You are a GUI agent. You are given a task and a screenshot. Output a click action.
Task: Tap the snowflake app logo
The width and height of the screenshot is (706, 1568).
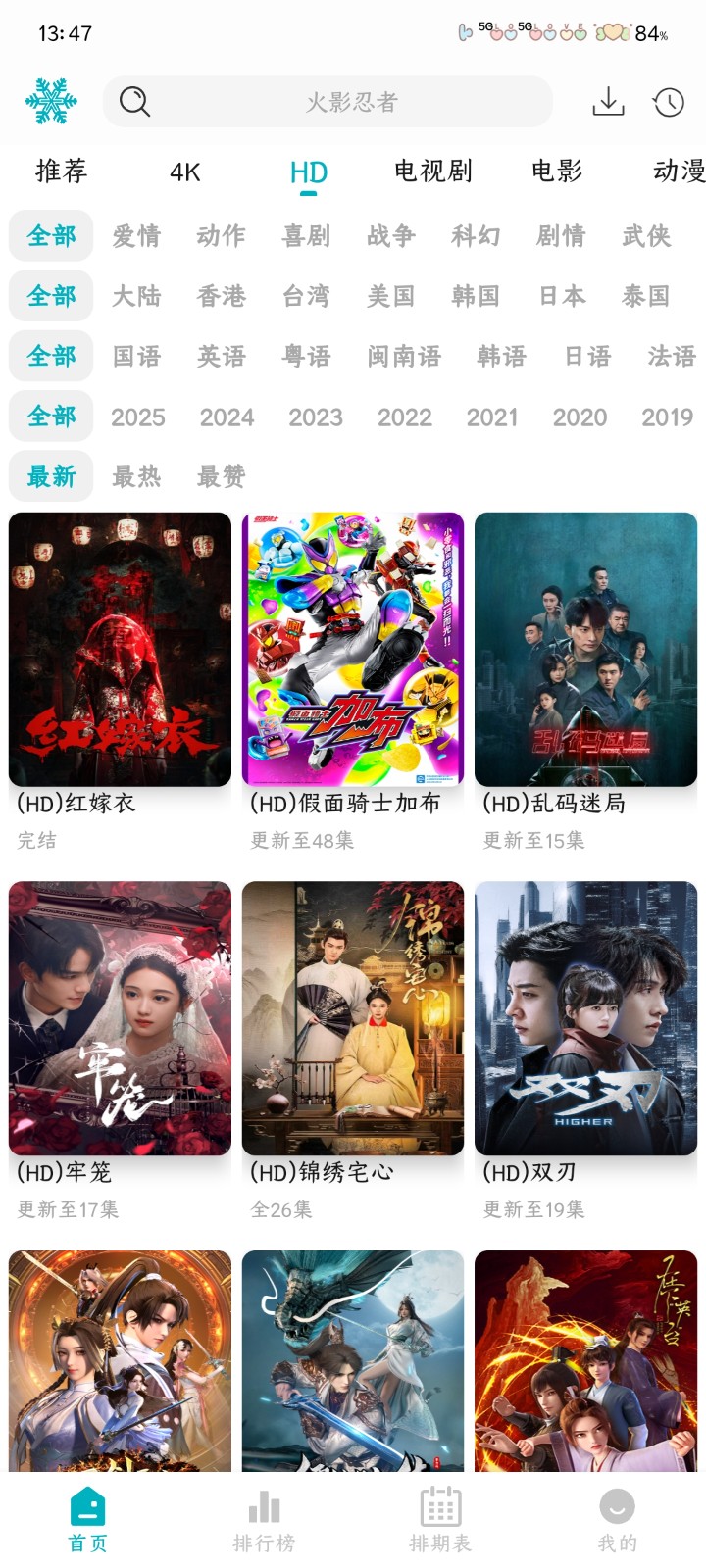(46, 100)
